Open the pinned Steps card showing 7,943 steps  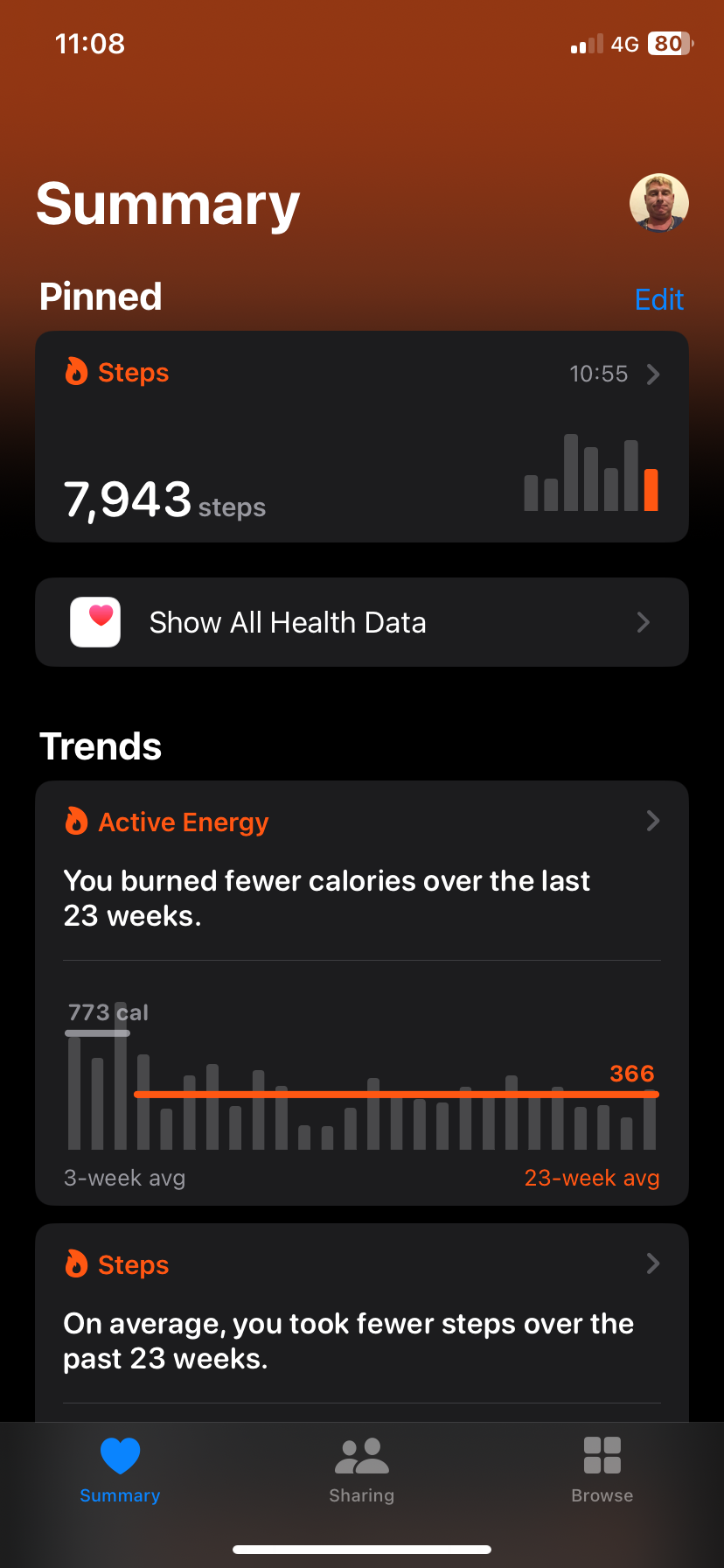[362, 437]
